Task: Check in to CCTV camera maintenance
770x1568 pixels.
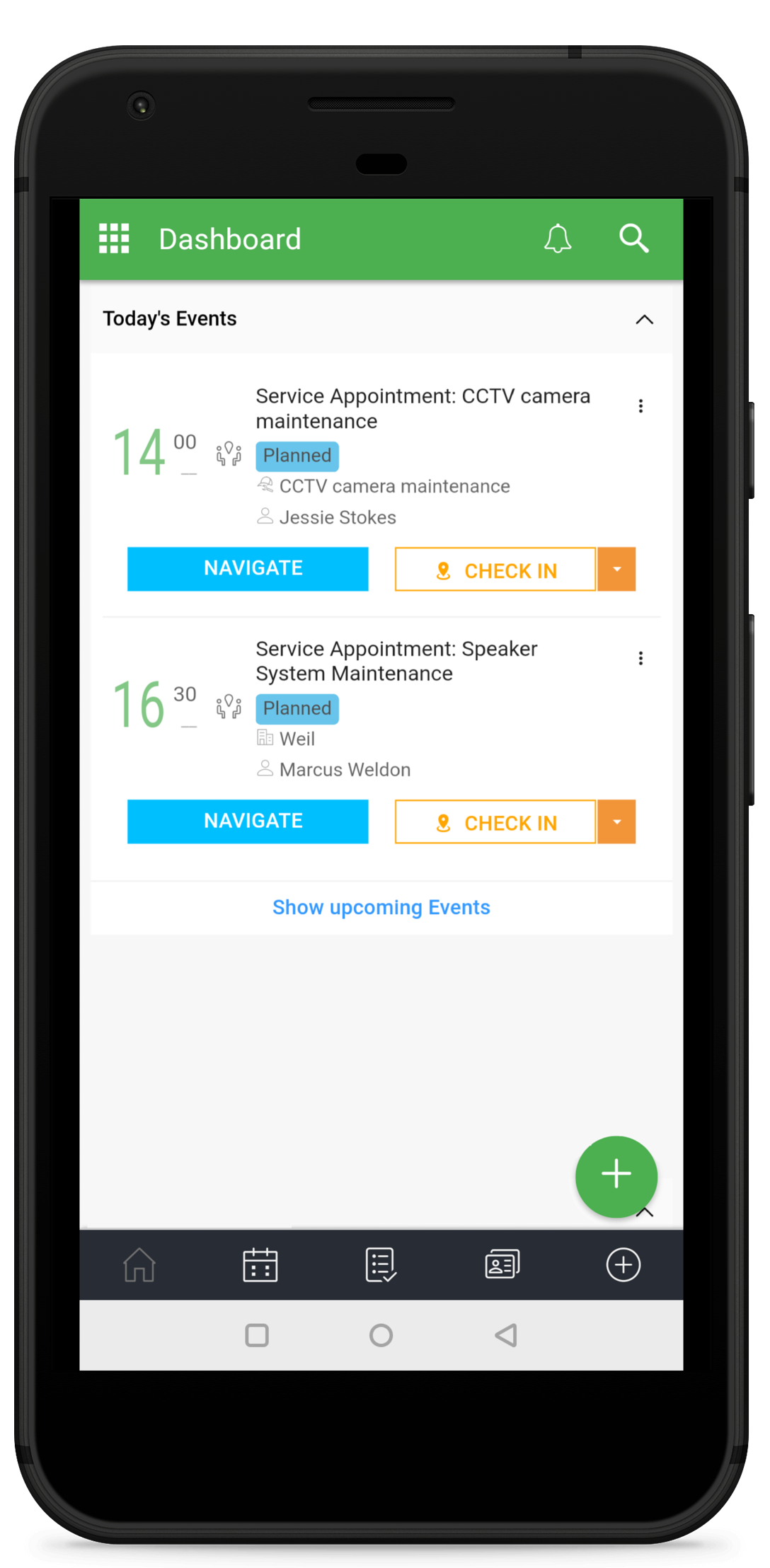Action: (495, 570)
